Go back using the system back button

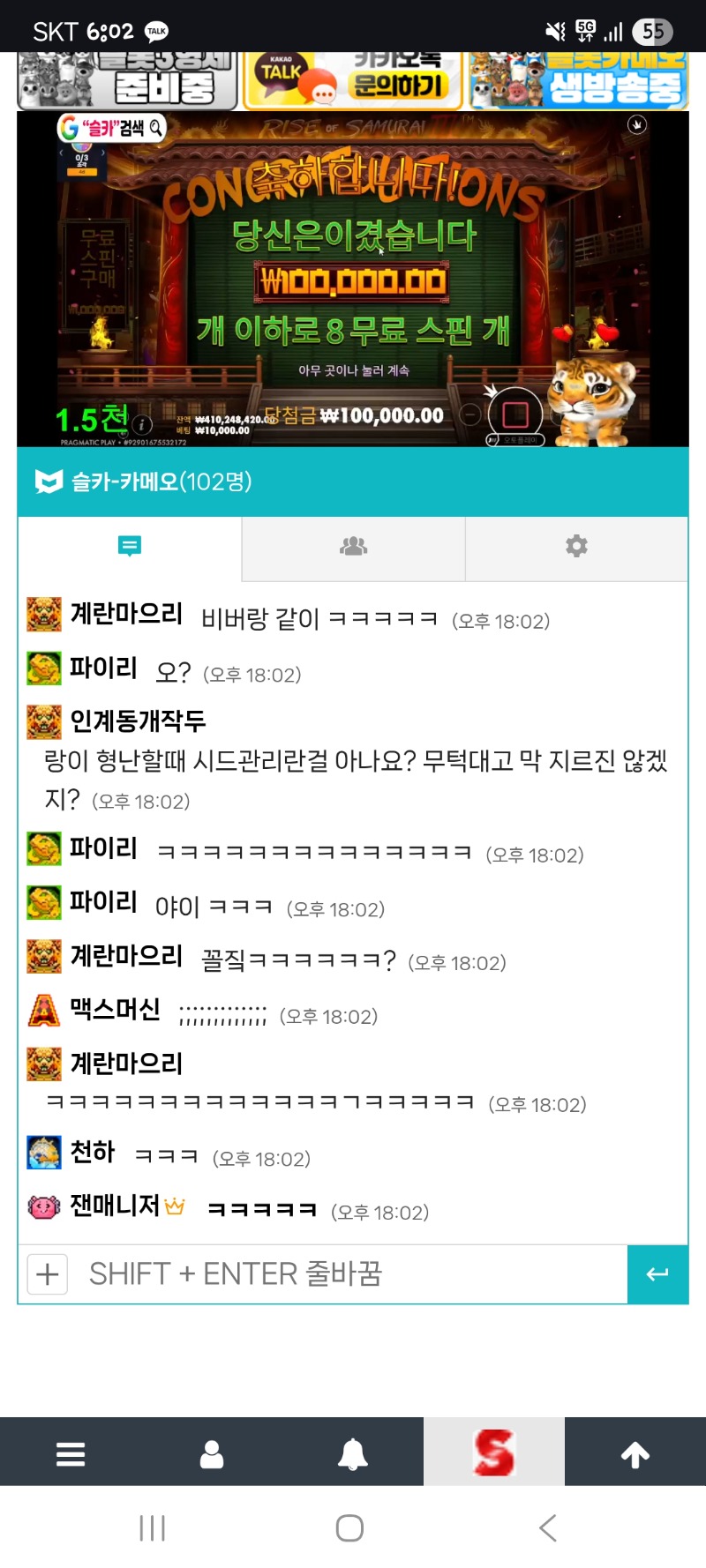coord(548,1528)
